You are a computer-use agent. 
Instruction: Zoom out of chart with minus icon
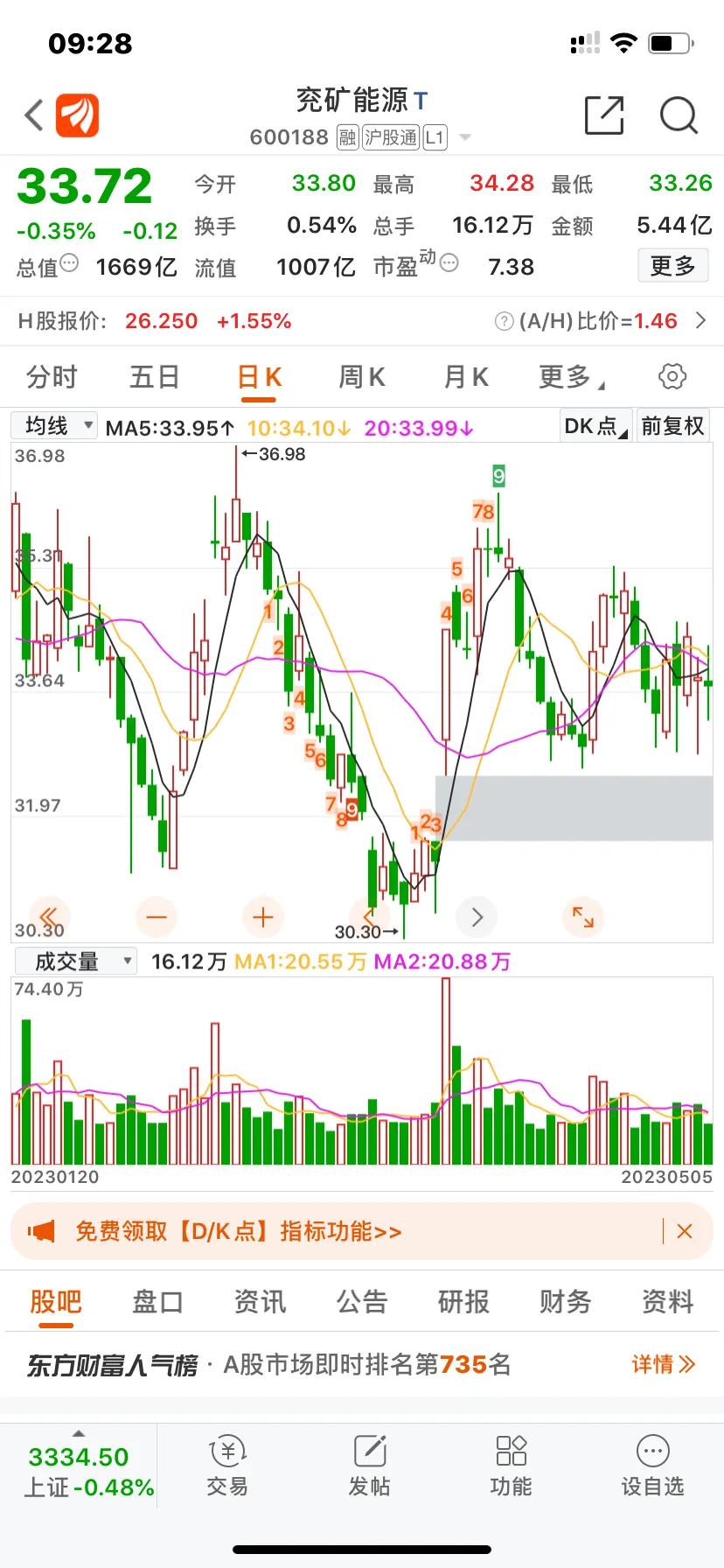(x=156, y=917)
